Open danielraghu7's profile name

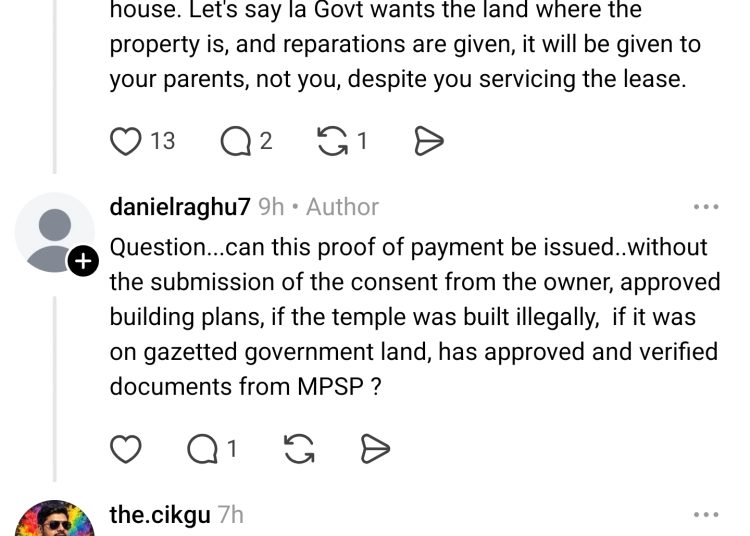pos(179,207)
